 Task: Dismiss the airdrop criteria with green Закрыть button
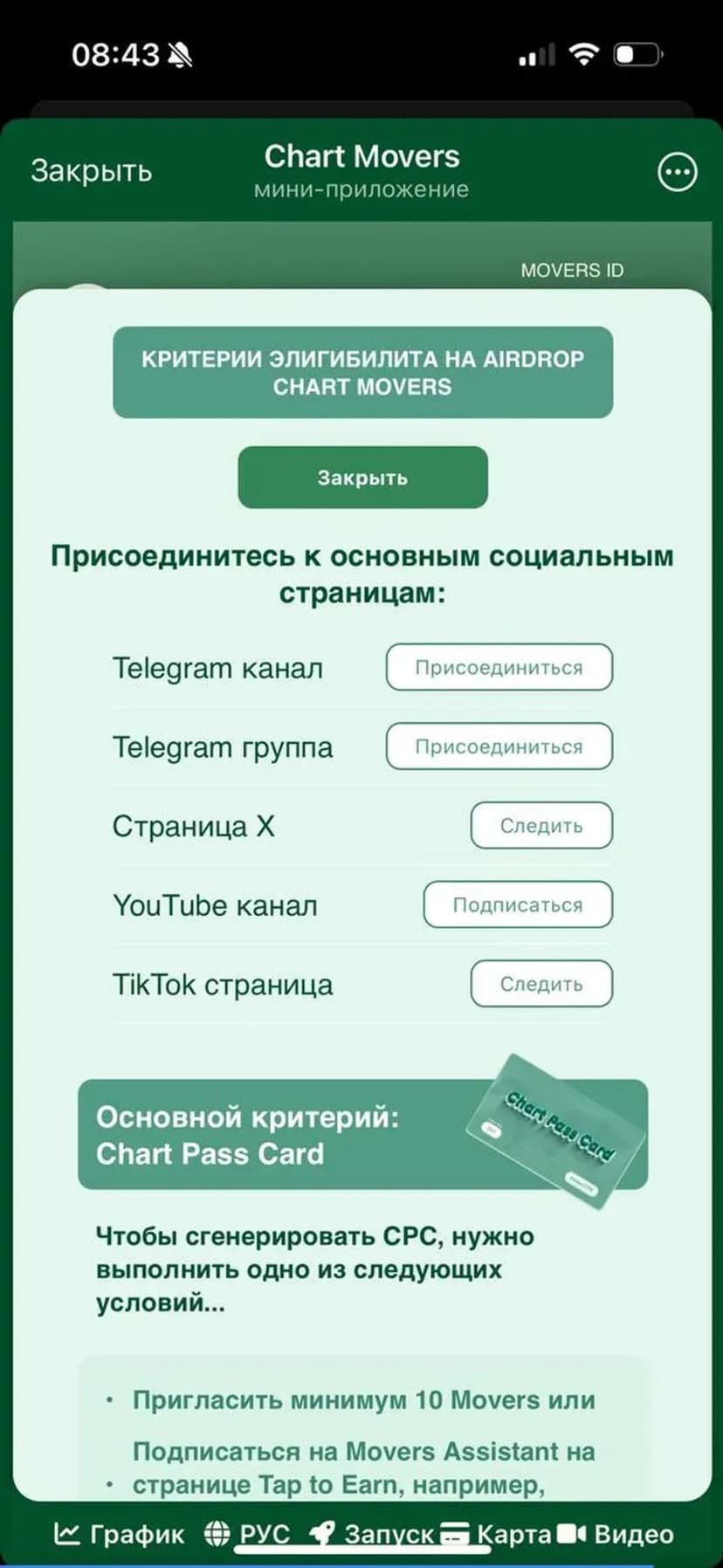362,478
